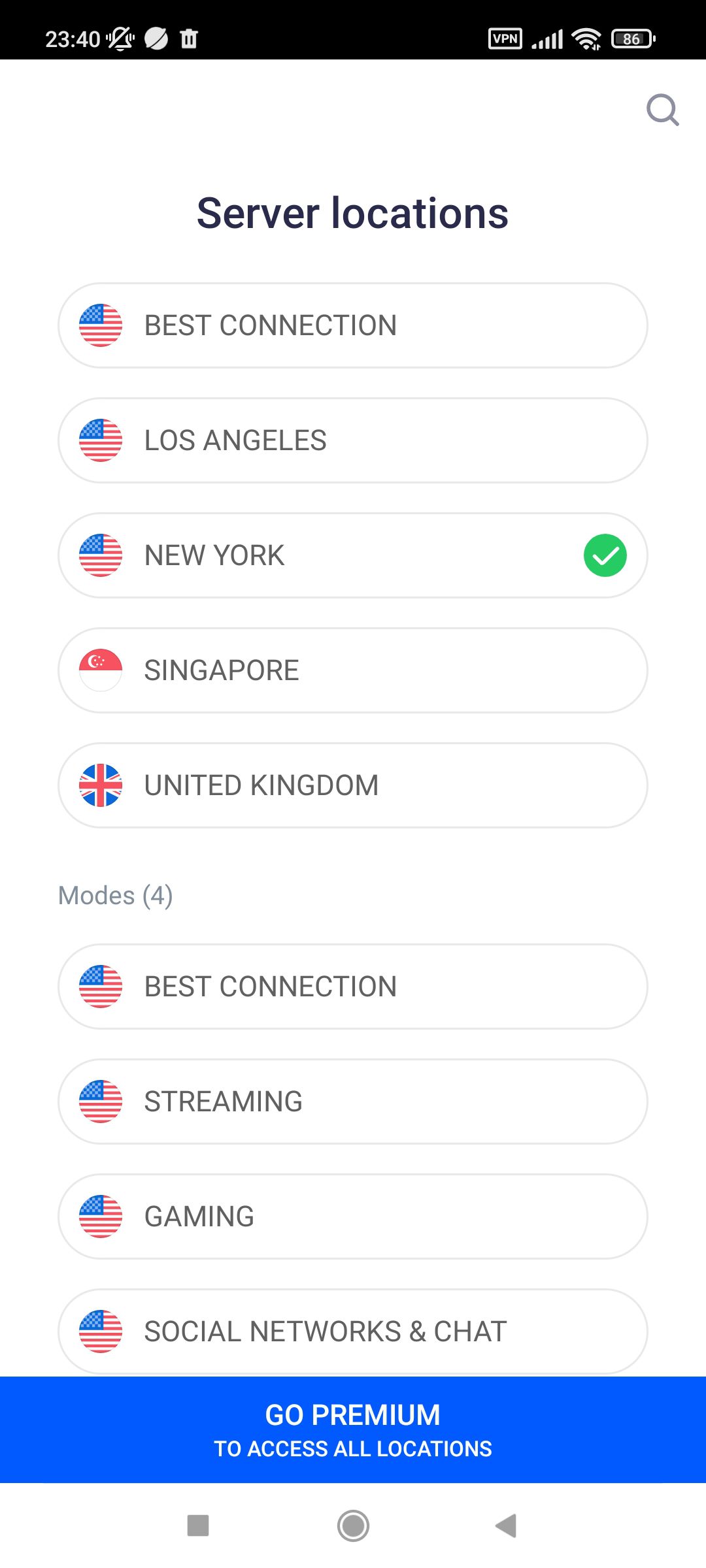The width and height of the screenshot is (706, 1568).
Task: Choose the Los Angeles server
Action: [353, 440]
